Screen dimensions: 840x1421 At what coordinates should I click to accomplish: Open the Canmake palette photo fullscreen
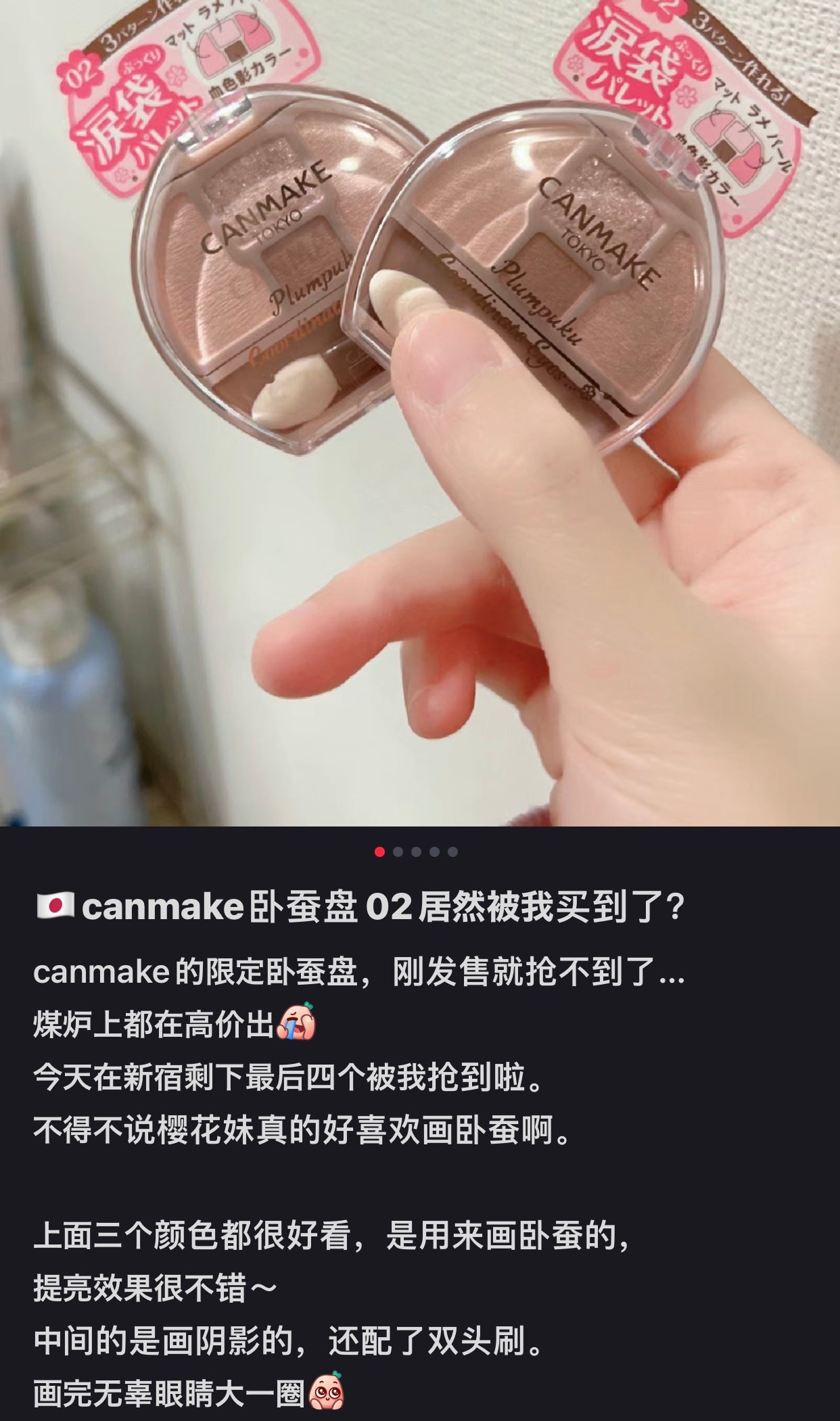coord(419,413)
